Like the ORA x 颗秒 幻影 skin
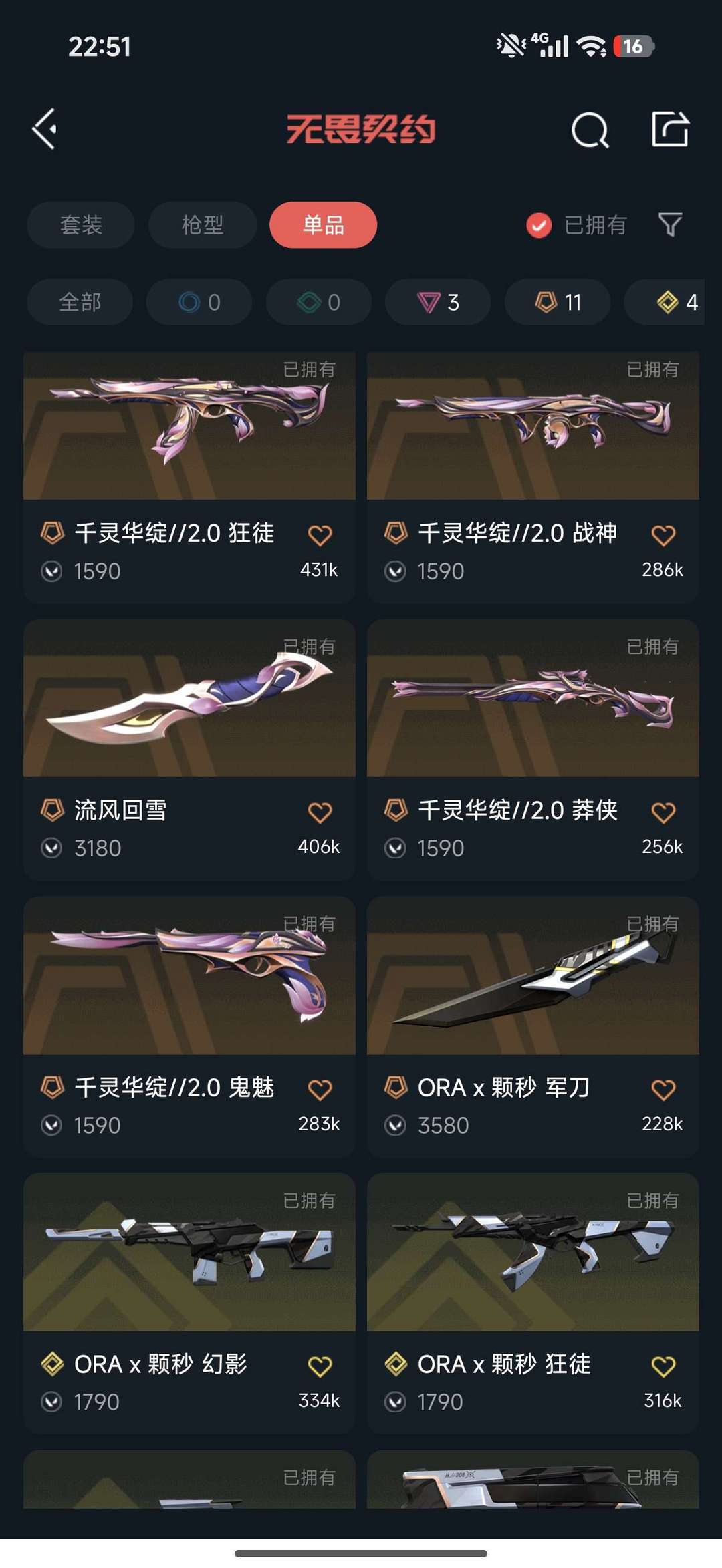Image resolution: width=722 pixels, height=1568 pixels. tap(320, 1366)
